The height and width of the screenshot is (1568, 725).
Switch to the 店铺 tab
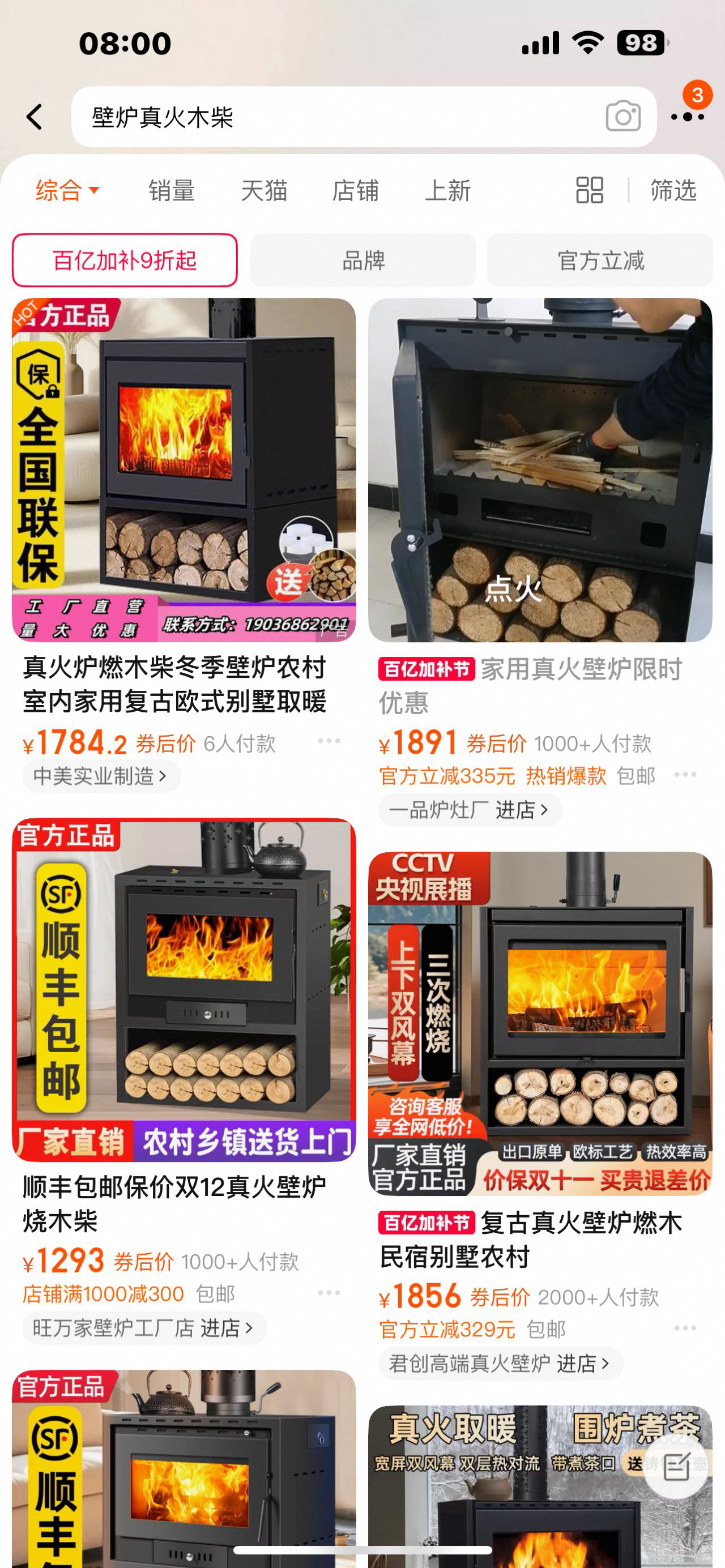356,190
